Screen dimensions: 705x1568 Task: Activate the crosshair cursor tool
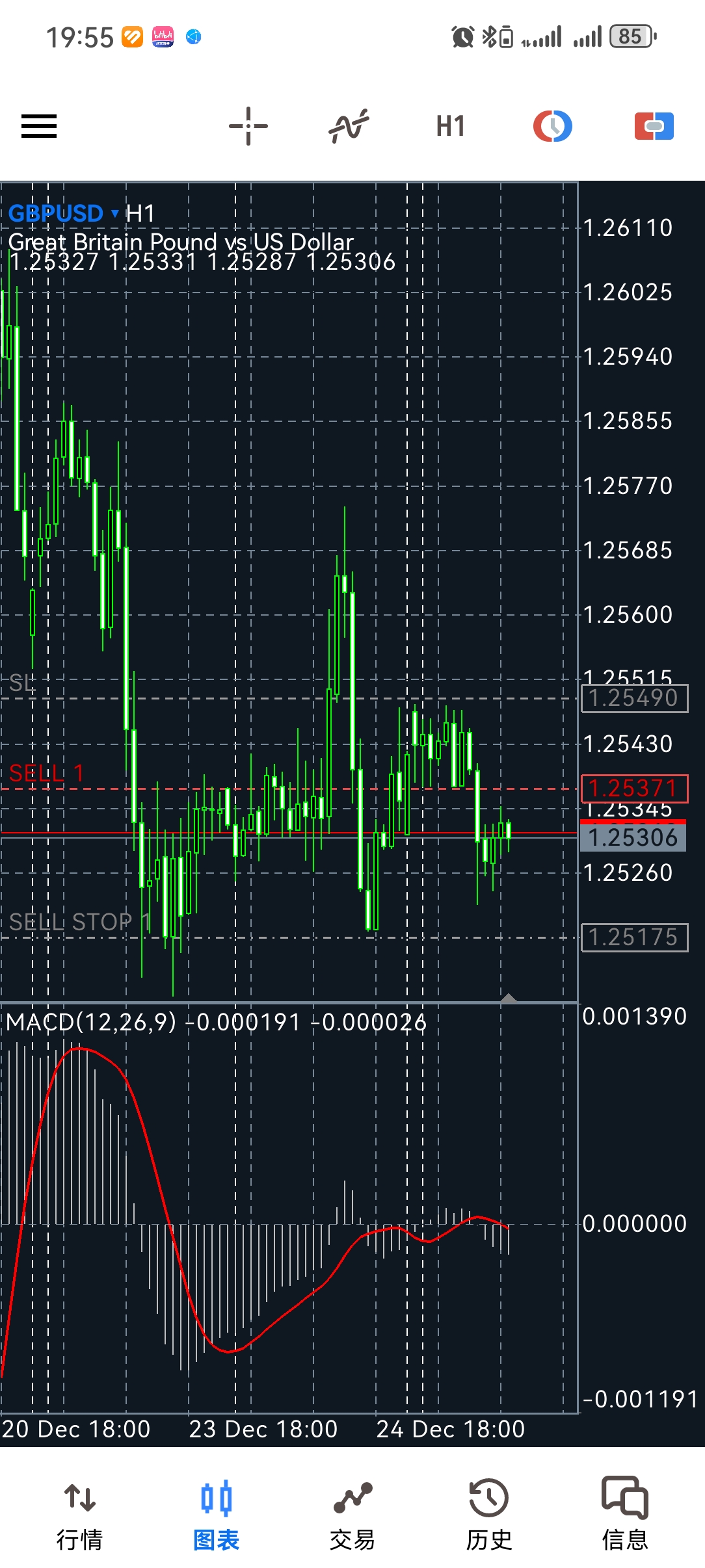tap(248, 126)
